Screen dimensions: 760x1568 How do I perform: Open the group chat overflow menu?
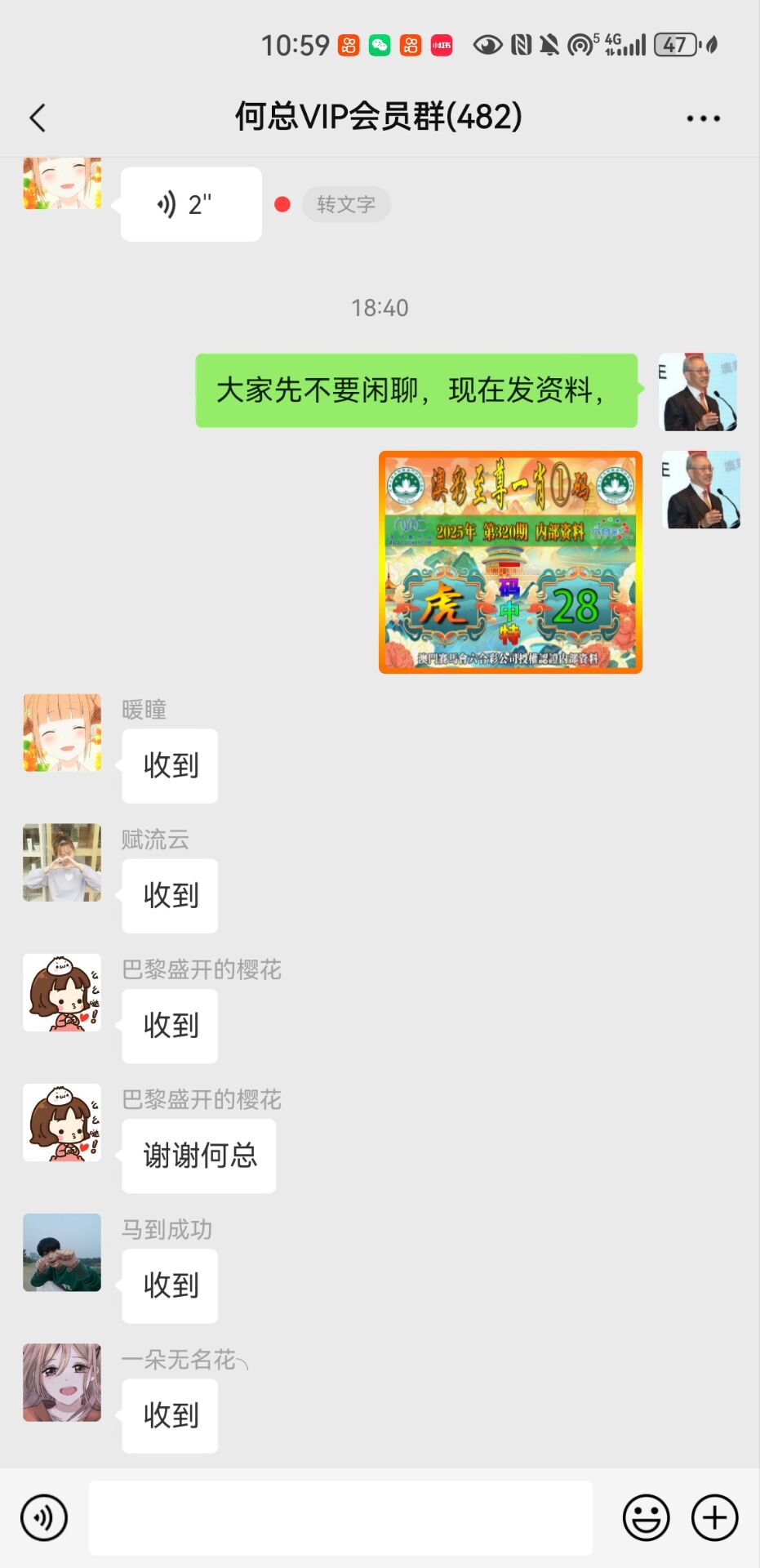point(703,118)
